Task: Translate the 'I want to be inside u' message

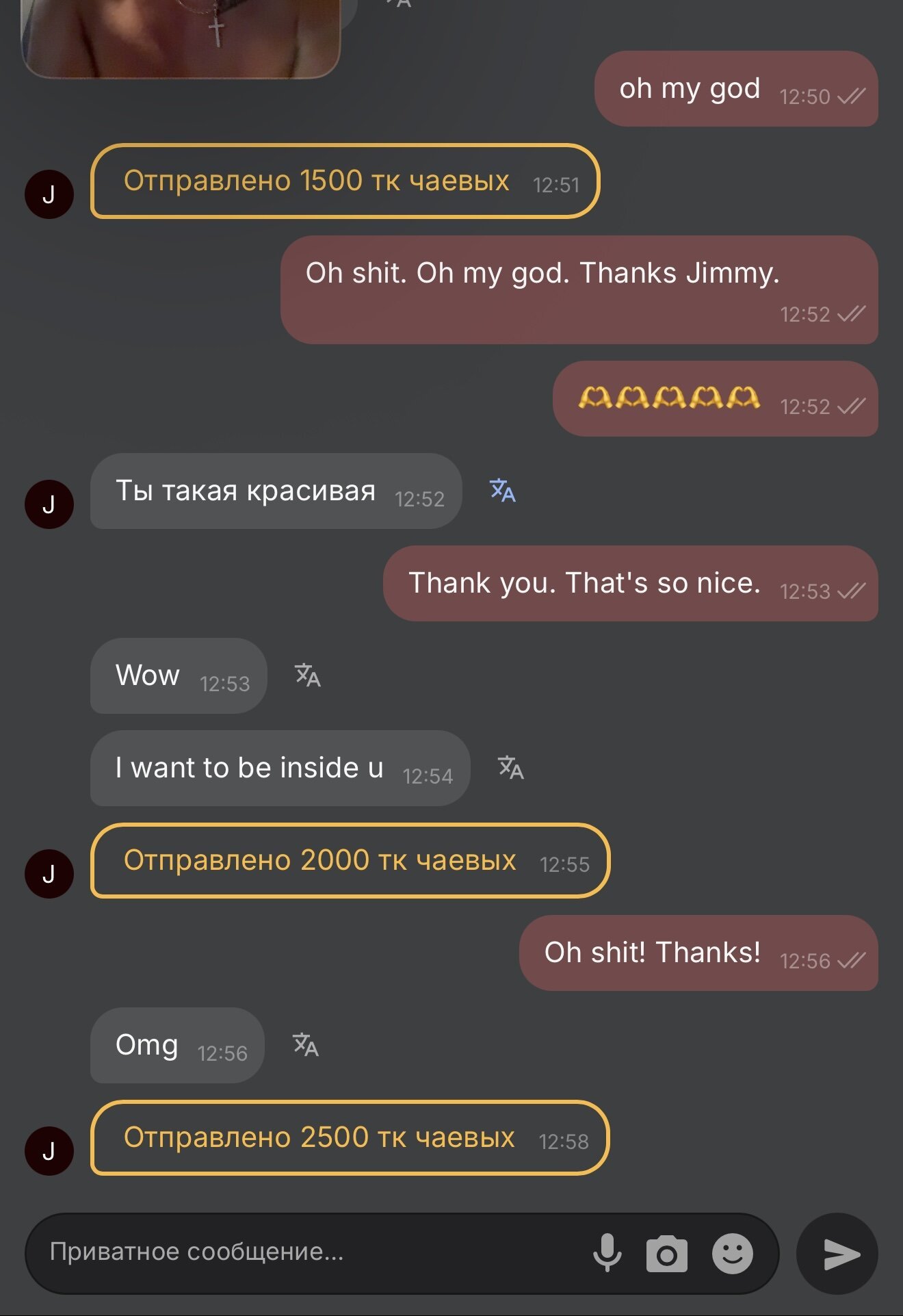Action: (511, 768)
